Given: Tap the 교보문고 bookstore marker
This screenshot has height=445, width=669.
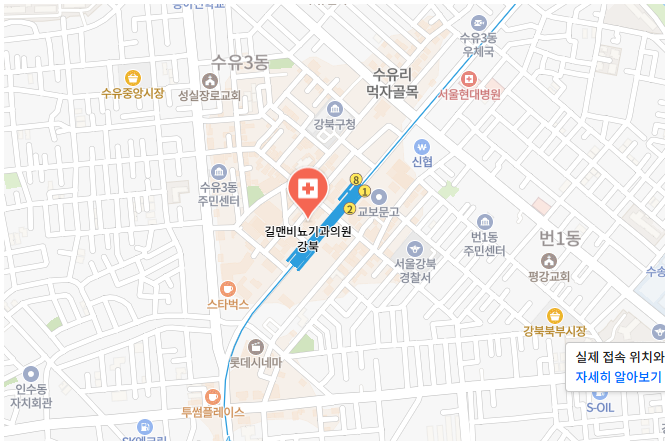Looking at the screenshot, I should tap(378, 196).
